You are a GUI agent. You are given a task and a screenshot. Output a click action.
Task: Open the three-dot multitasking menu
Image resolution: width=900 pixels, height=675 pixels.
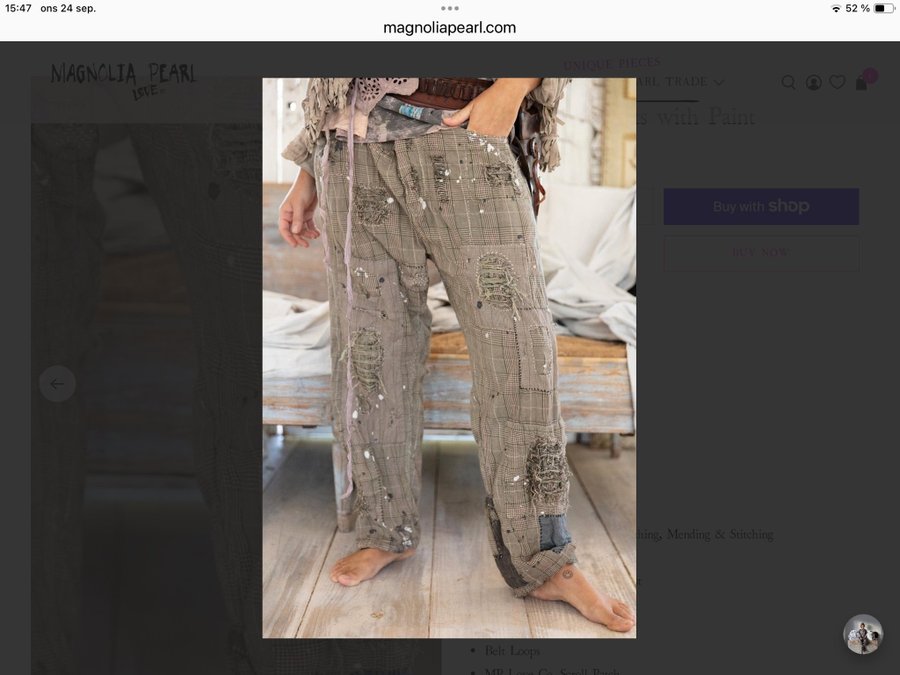pyautogui.click(x=449, y=8)
